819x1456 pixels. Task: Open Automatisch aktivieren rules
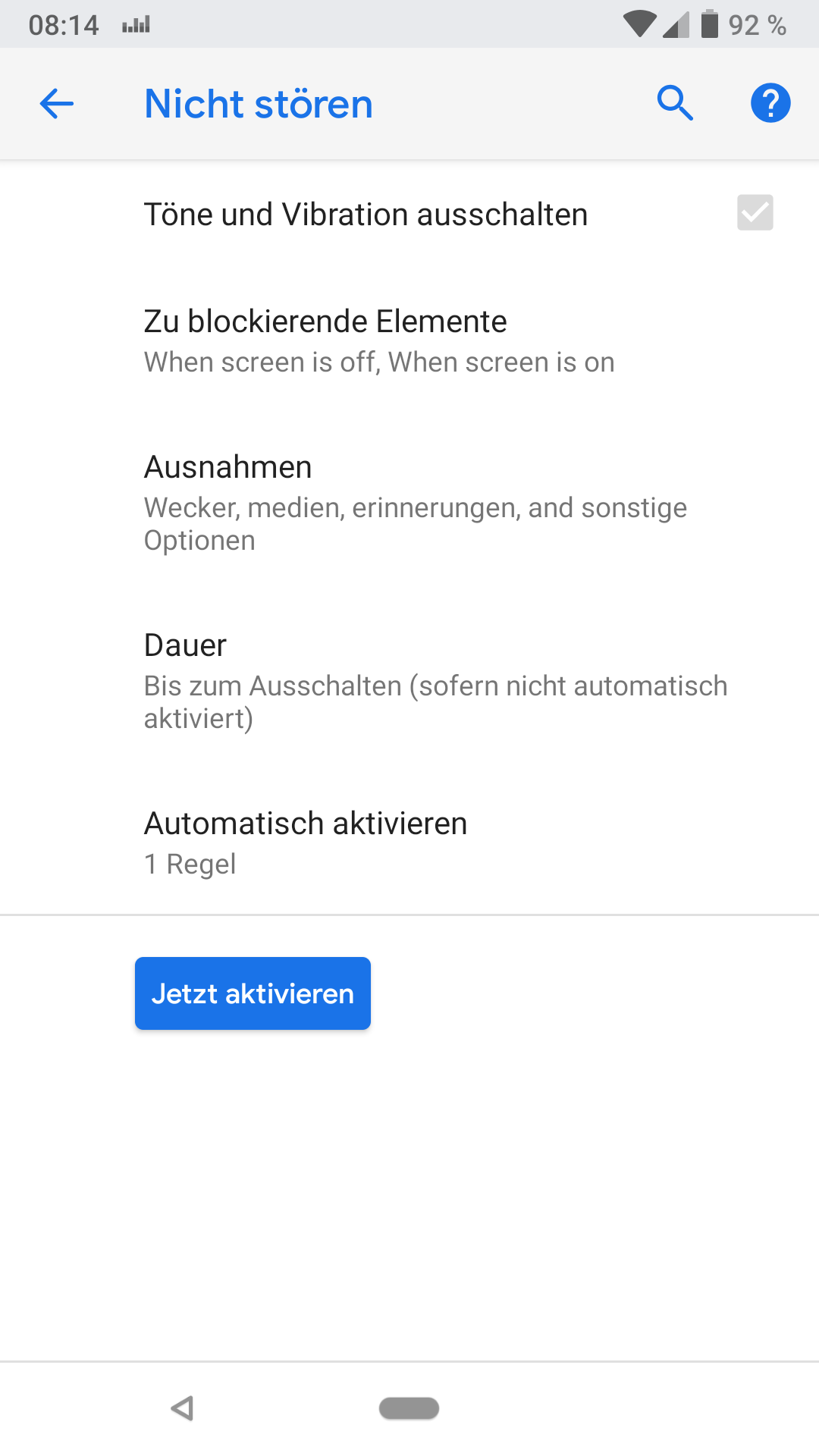coord(409,843)
